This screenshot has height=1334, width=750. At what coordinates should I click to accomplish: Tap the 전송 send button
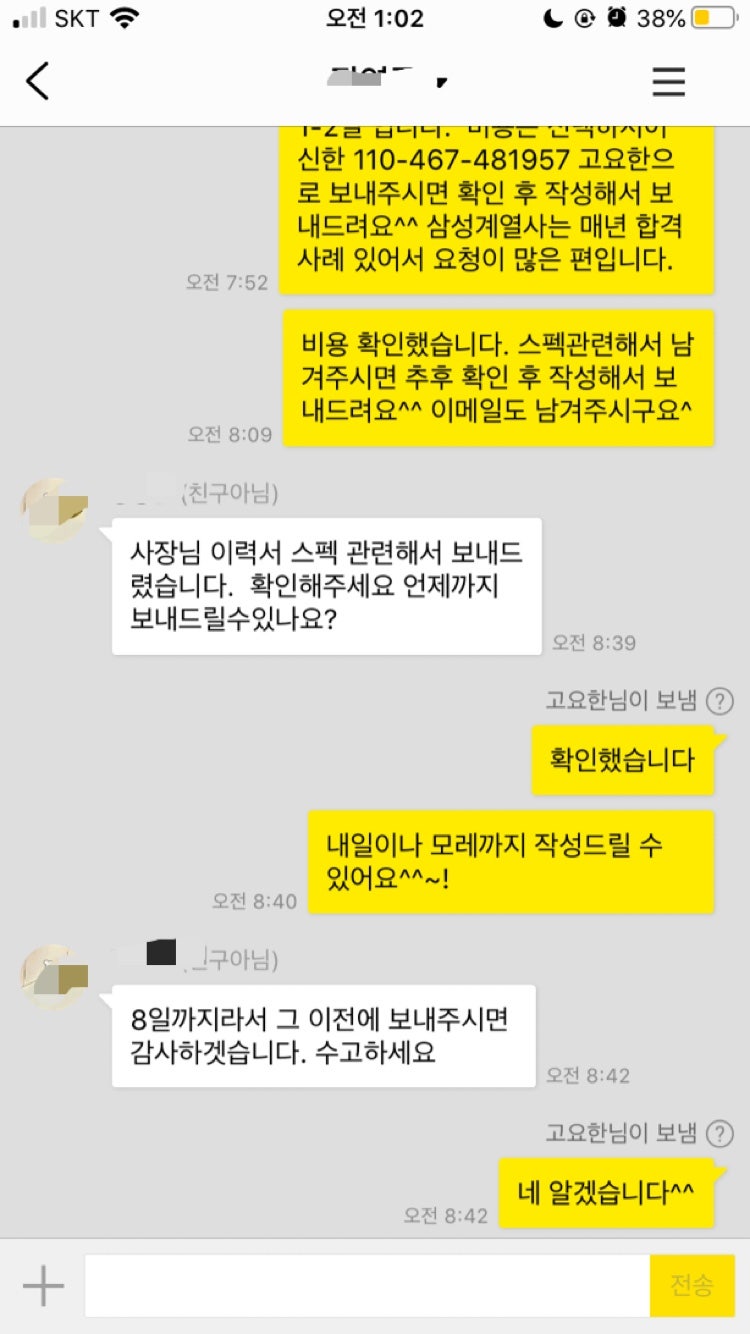coord(692,1286)
